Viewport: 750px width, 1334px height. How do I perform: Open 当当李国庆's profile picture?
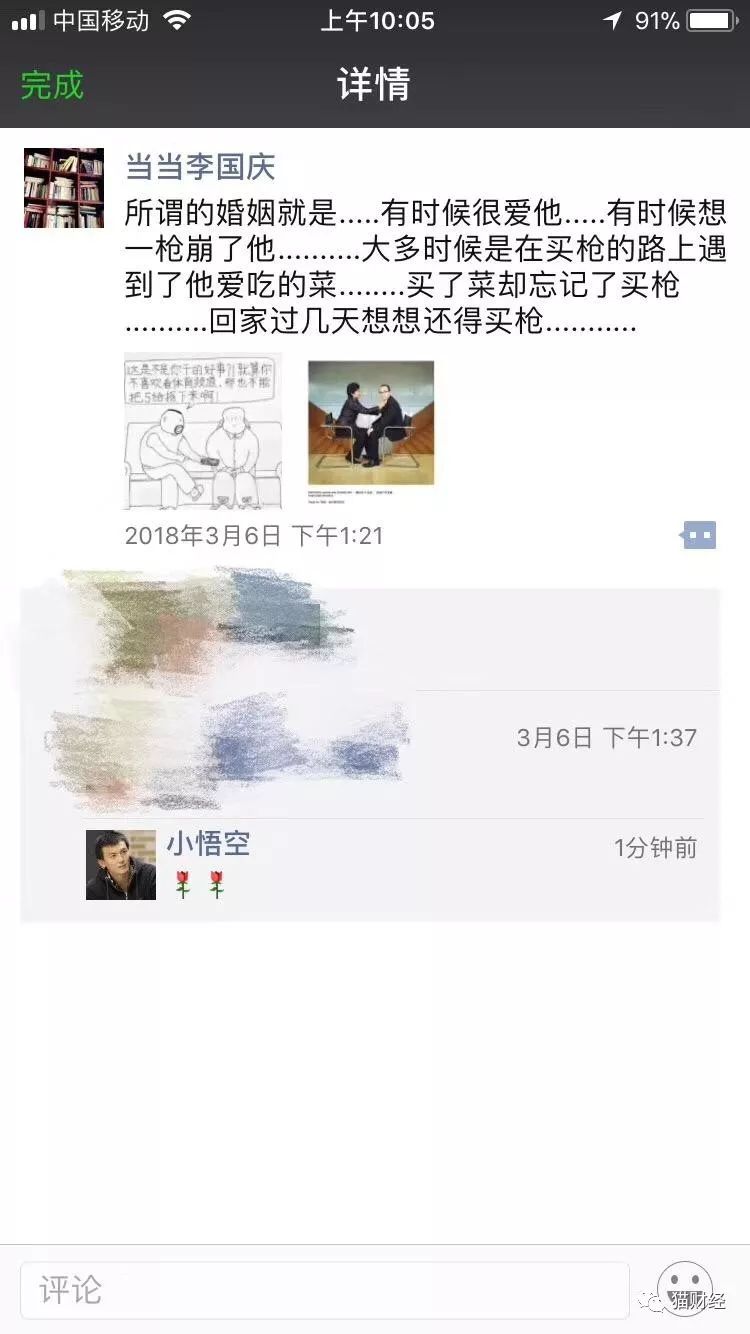pos(64,188)
